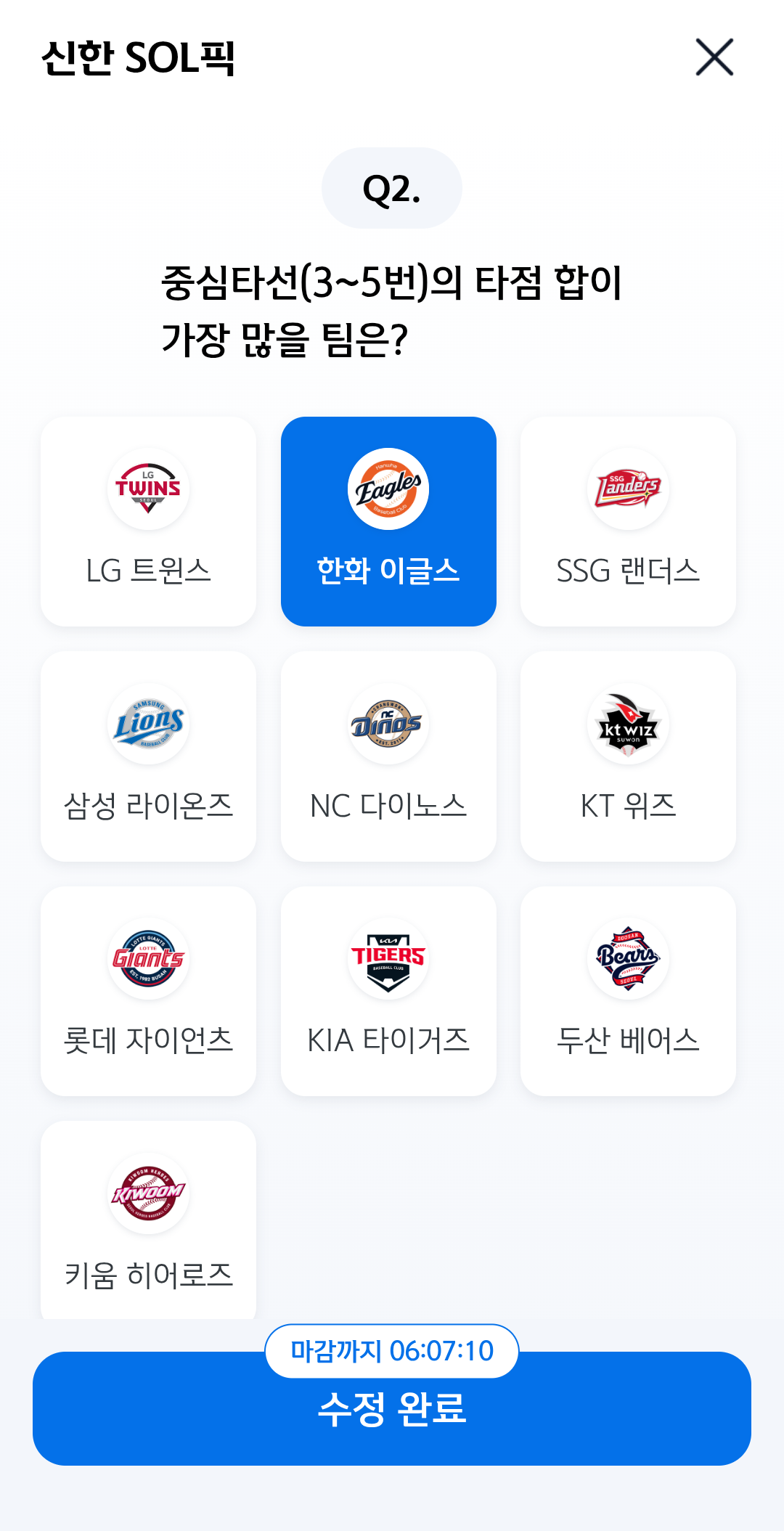Pick 삼성 라이온즈 option
The image size is (784, 1531).
(148, 756)
